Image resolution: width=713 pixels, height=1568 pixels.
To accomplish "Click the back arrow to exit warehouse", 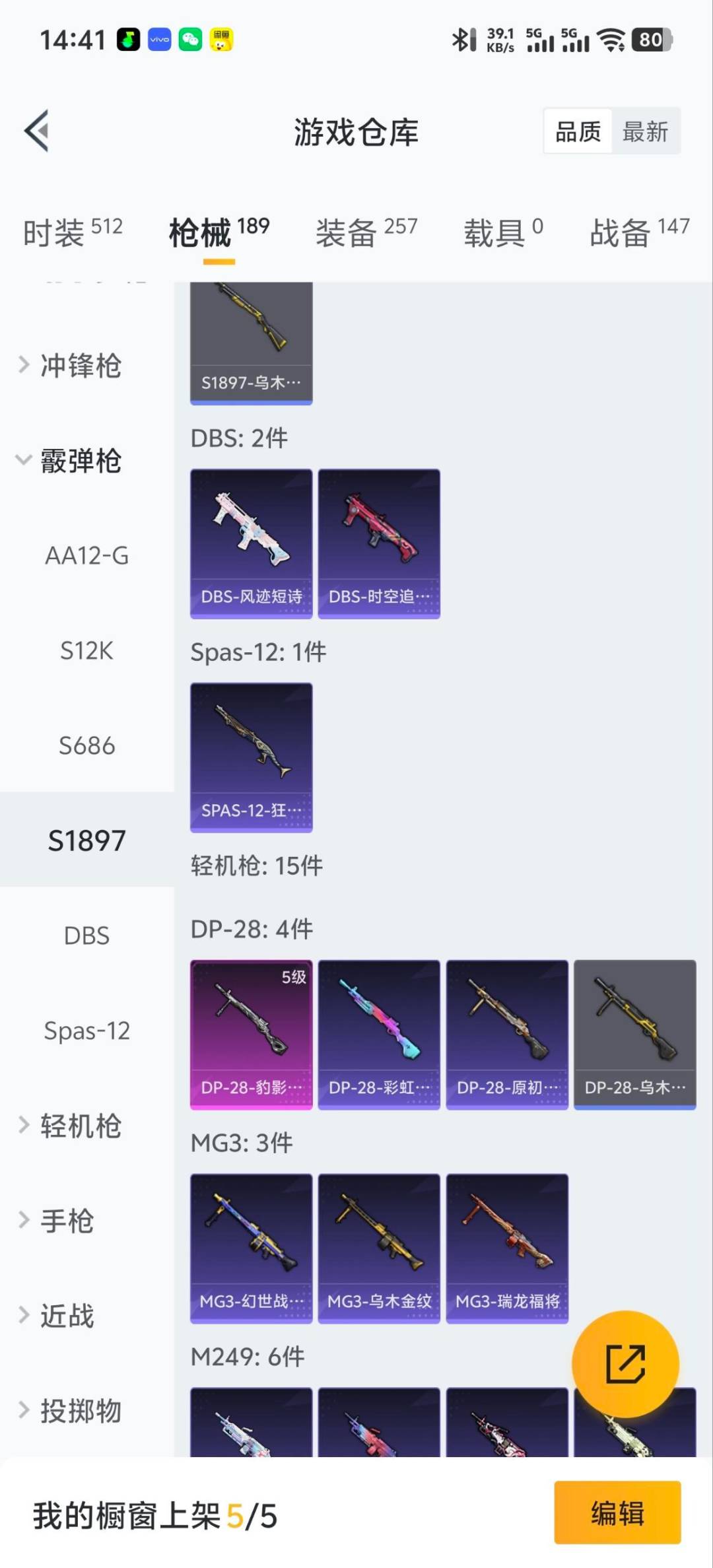I will point(36,131).
